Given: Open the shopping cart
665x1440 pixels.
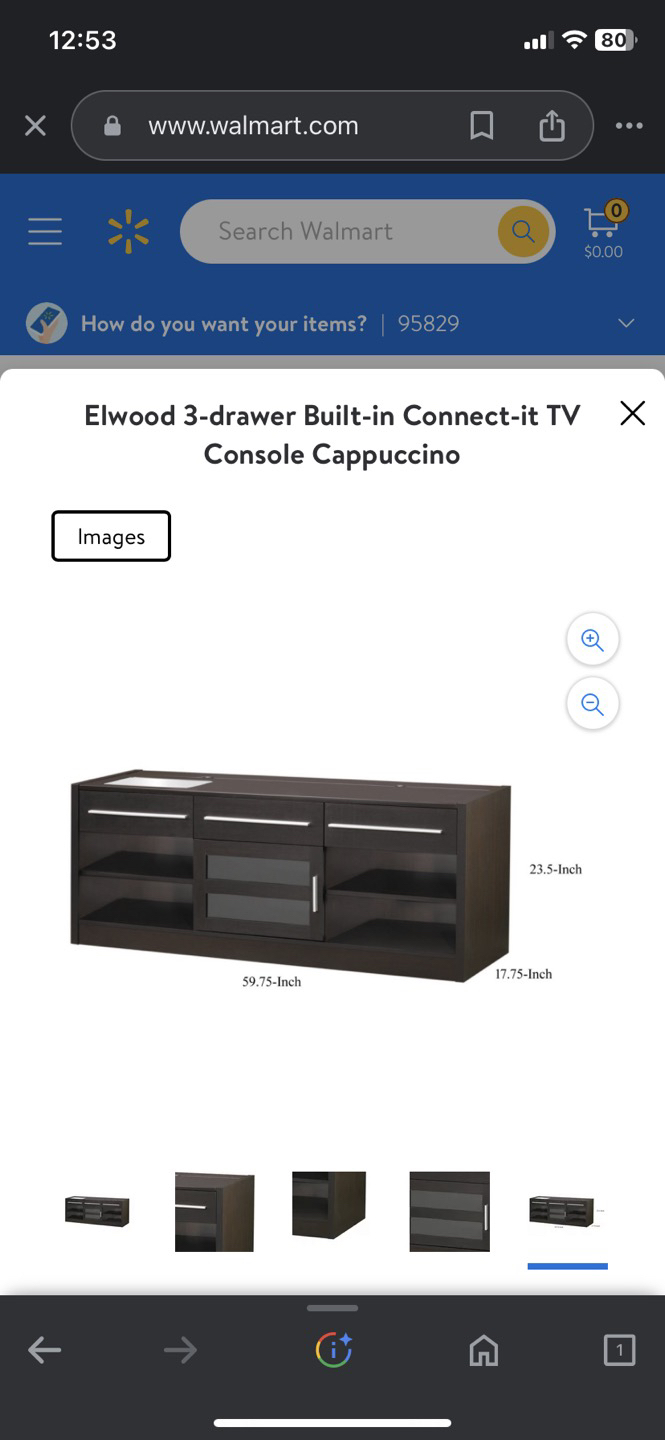Looking at the screenshot, I should tap(603, 231).
